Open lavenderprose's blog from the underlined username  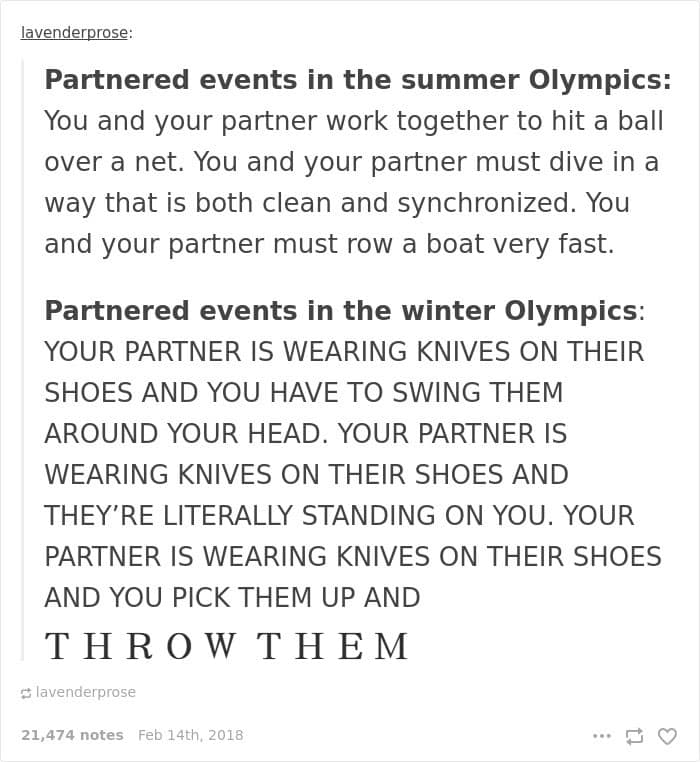(74, 32)
